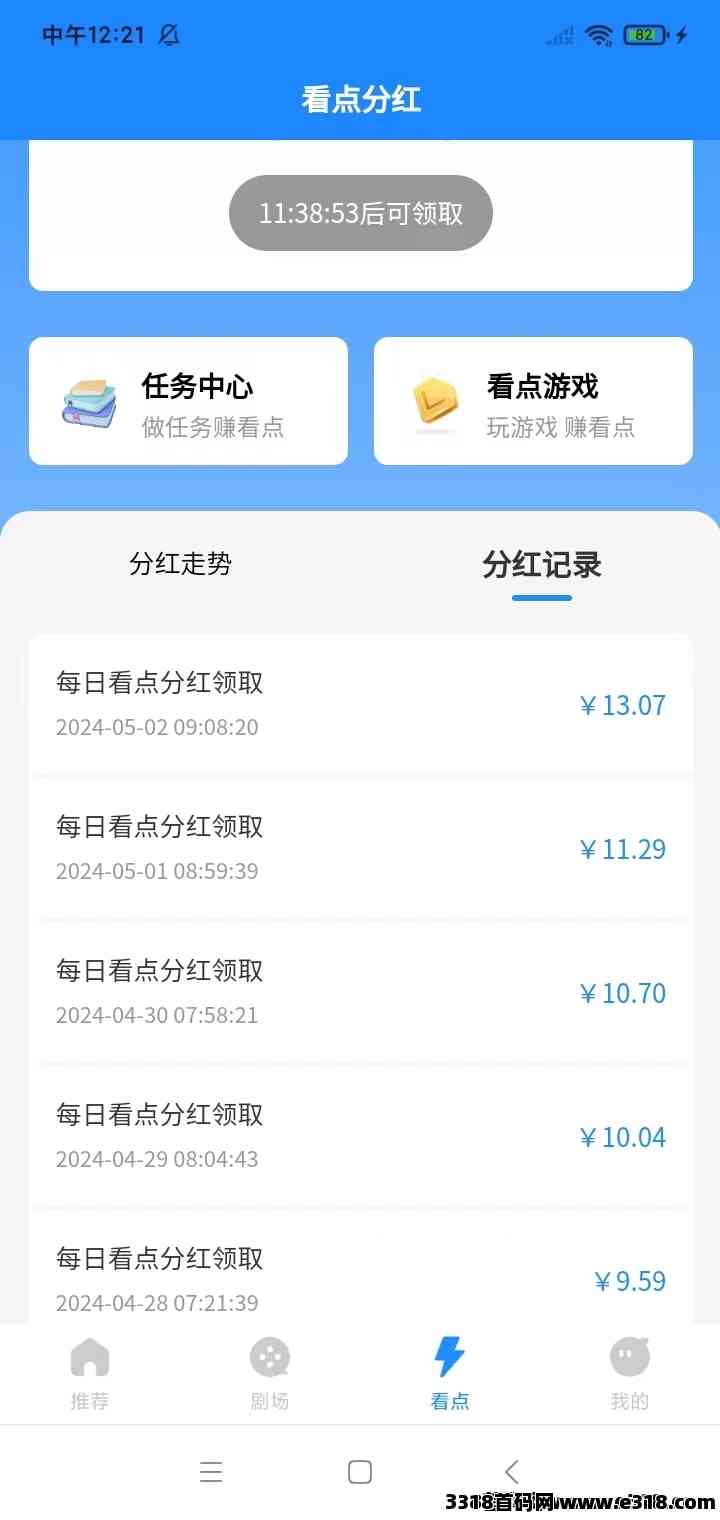Select the 看点 bottom tab
This screenshot has width=720, height=1520.
(450, 1374)
